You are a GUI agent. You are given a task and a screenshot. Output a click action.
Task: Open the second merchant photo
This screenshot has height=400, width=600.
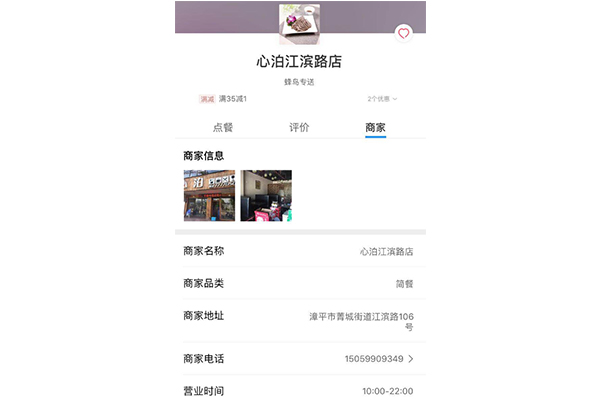[266, 195]
